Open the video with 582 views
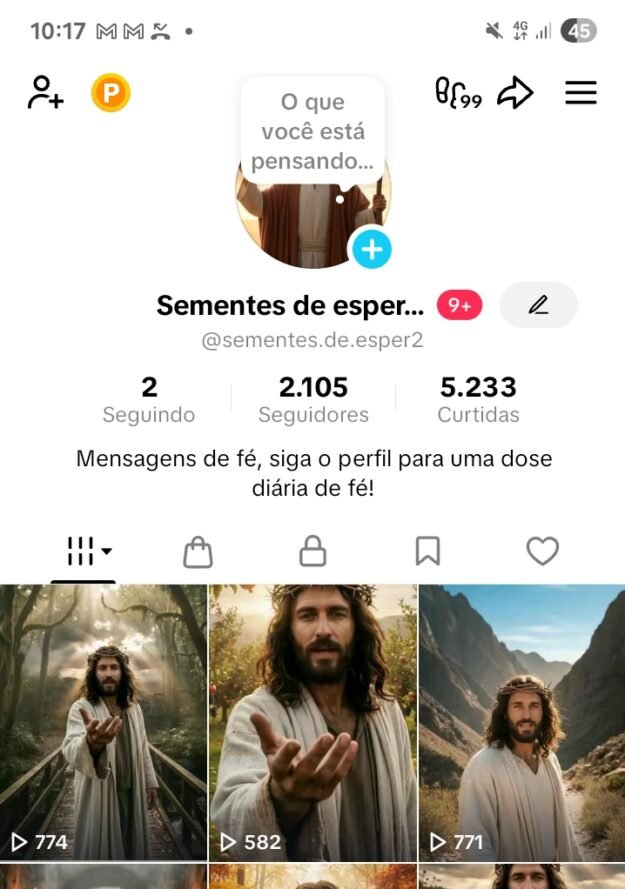 coord(313,722)
